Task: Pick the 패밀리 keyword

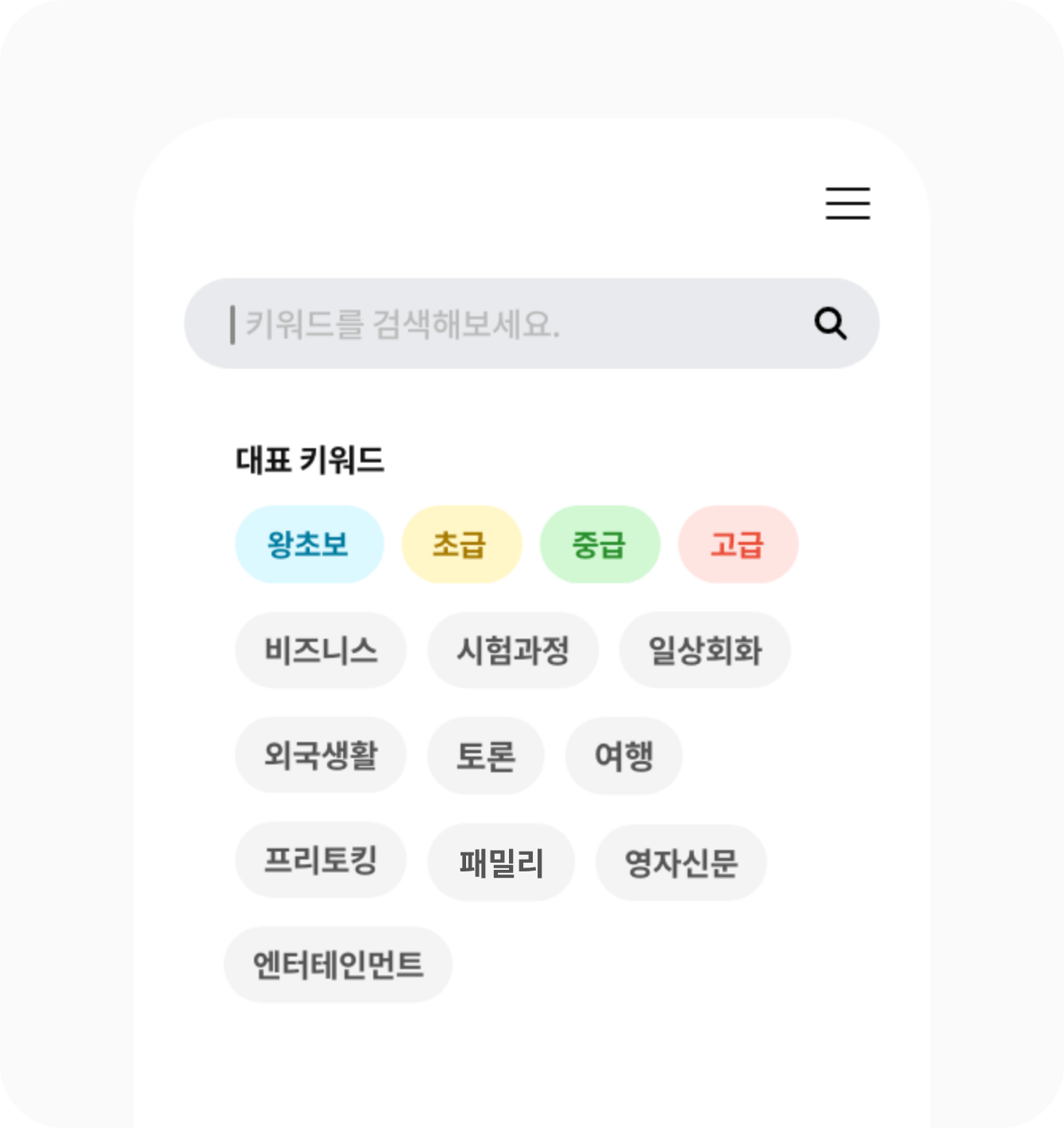Action: coord(501,863)
